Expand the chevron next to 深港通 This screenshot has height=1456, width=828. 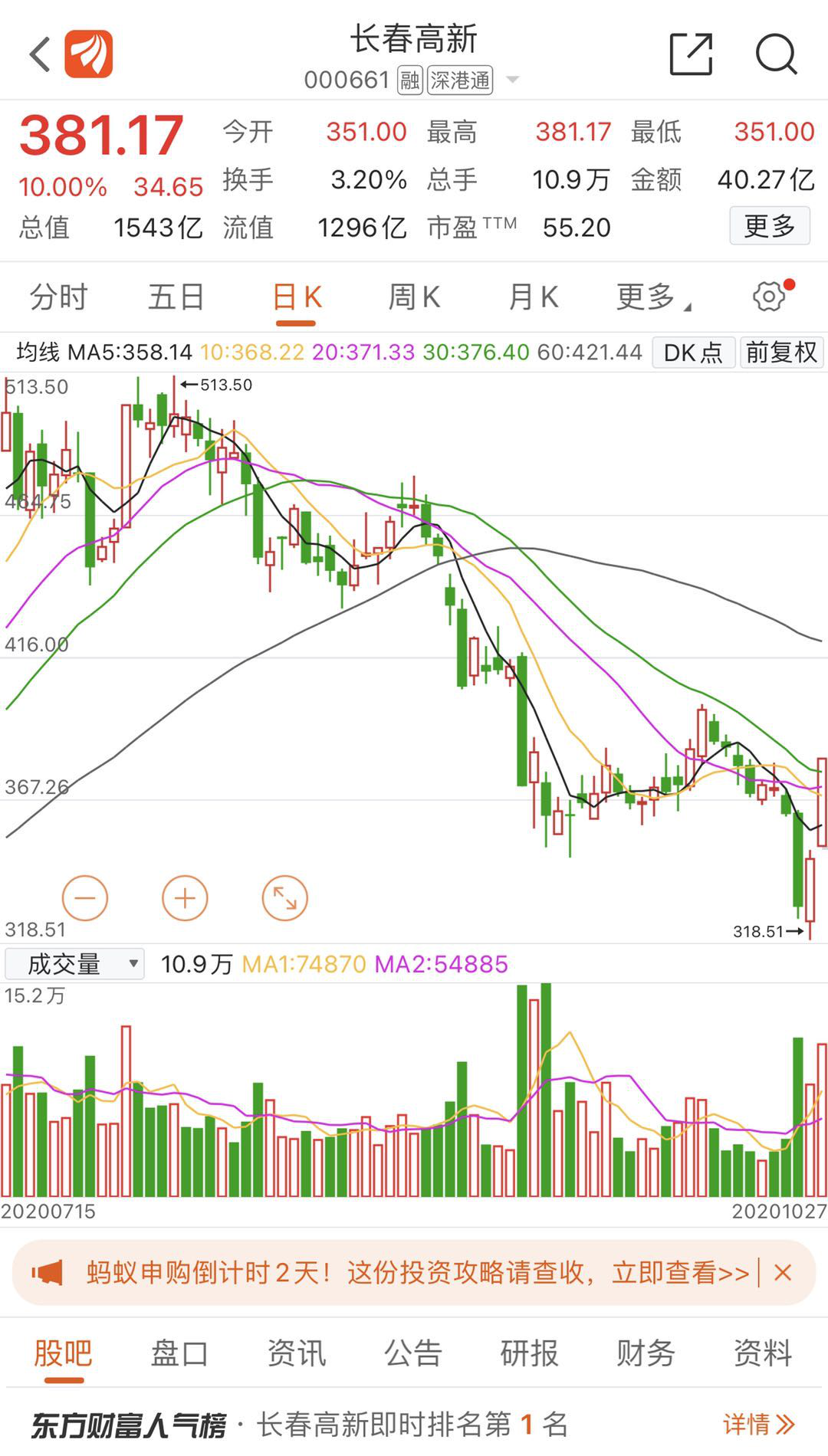coord(512,80)
